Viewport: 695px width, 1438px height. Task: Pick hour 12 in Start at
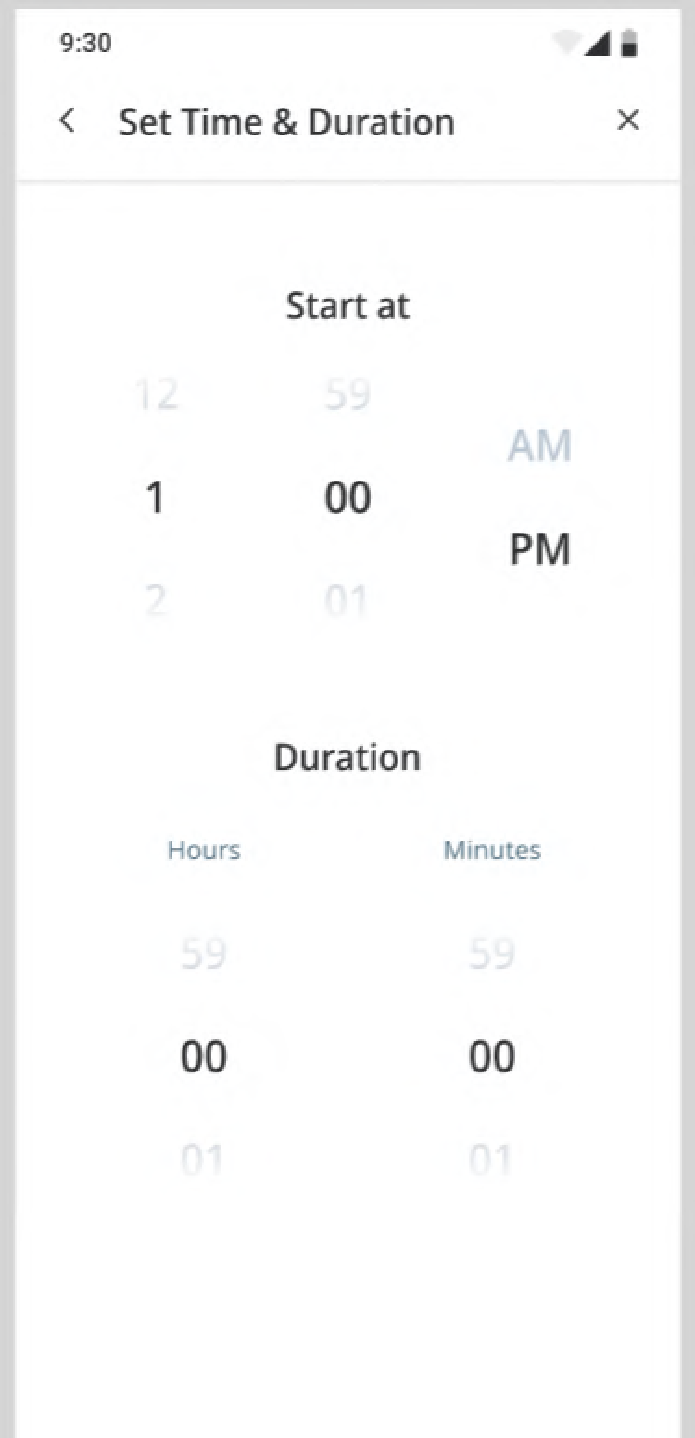pos(156,396)
